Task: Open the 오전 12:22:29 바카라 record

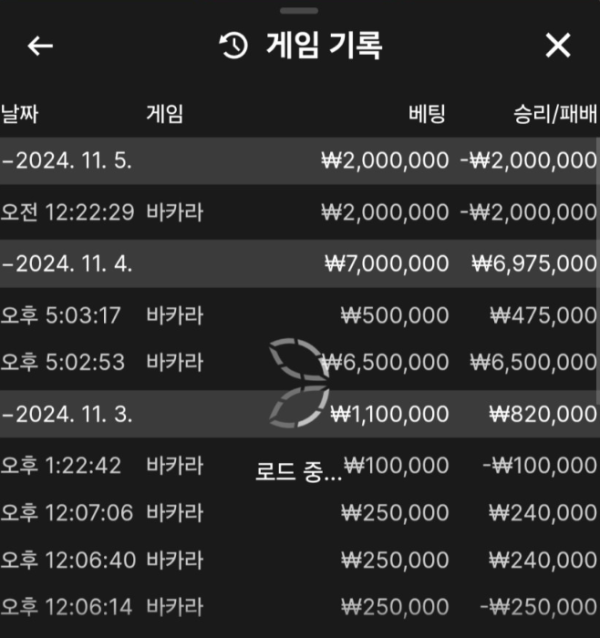Action: [298, 212]
